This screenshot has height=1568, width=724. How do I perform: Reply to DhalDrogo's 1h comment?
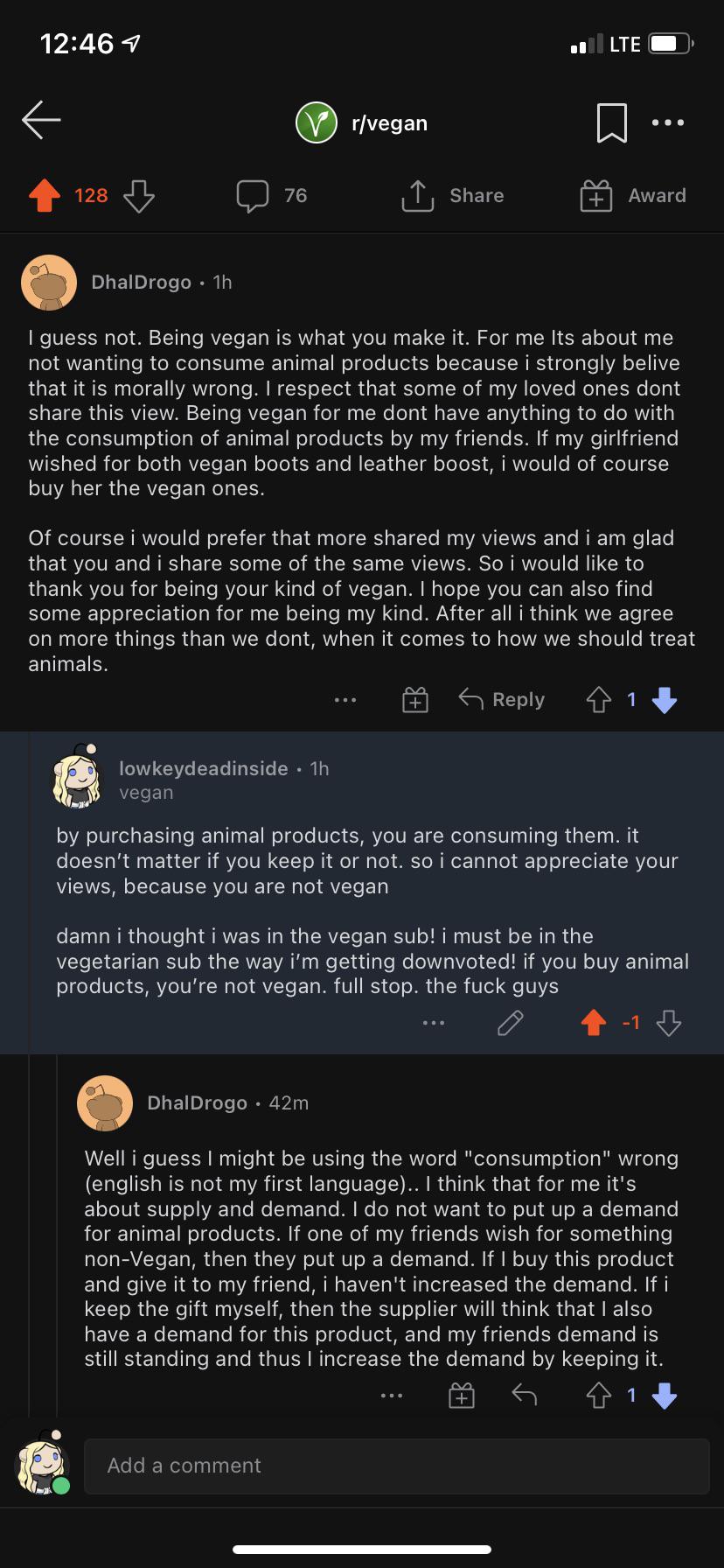502,699
